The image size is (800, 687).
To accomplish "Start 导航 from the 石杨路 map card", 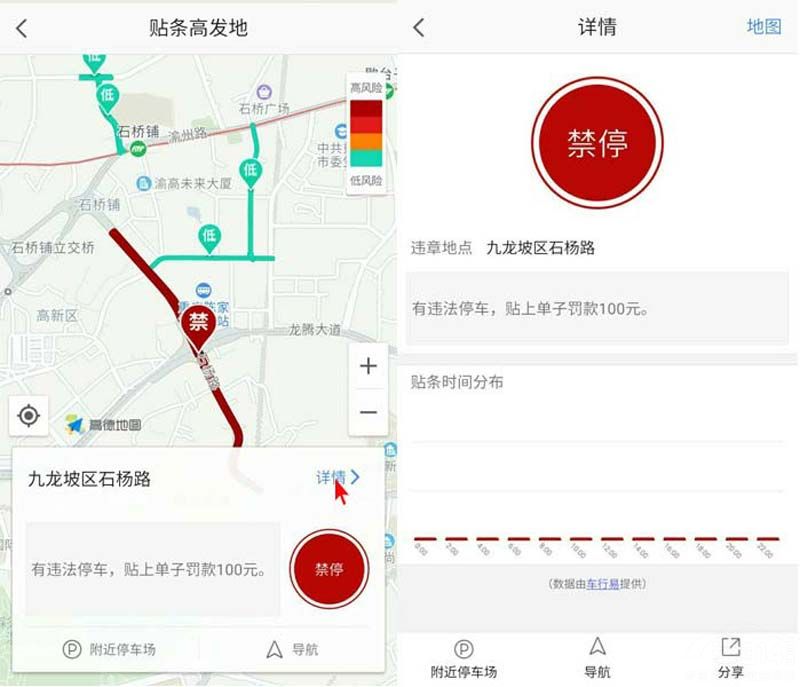I will pyautogui.click(x=292, y=650).
